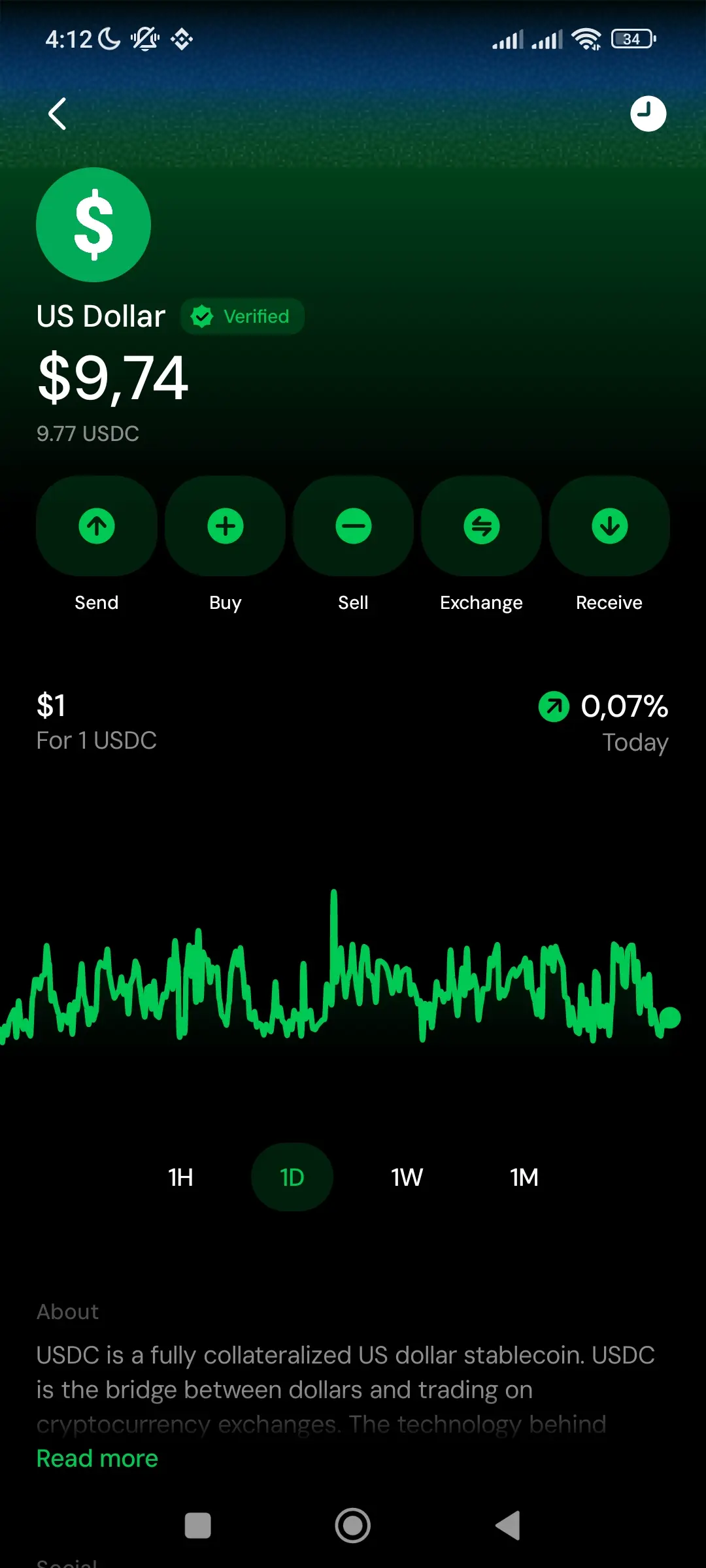The image size is (706, 1568).
Task: Tap the Send button
Action: pyautogui.click(x=97, y=526)
